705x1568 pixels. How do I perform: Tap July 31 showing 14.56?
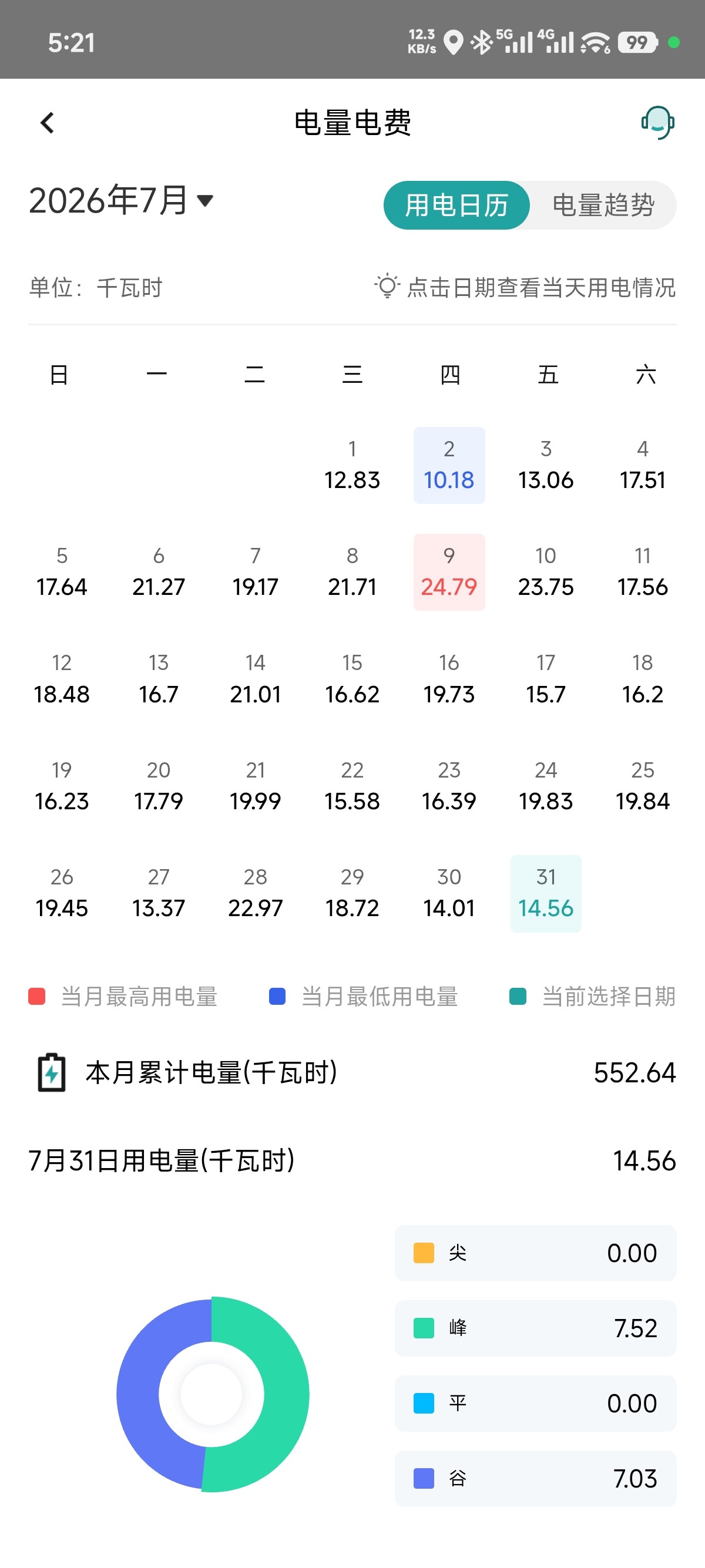click(x=546, y=894)
